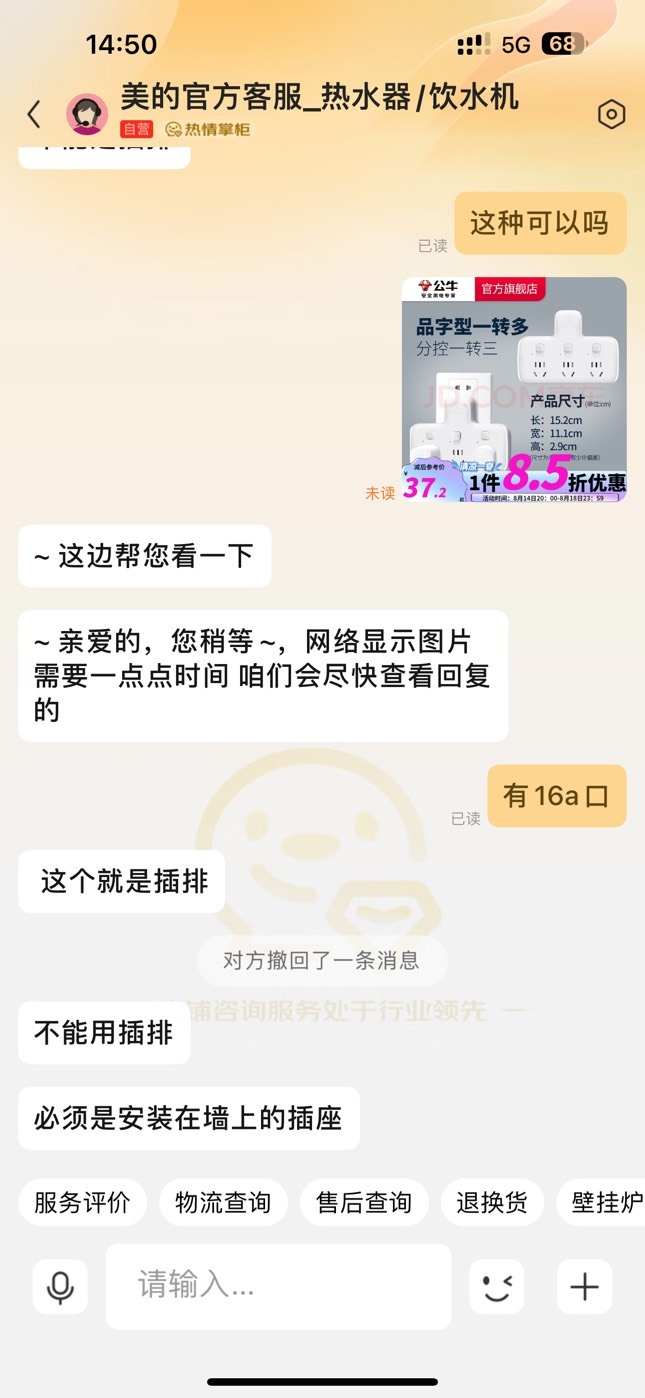Open the 美的官方客服 avatar profile

(x=87, y=114)
